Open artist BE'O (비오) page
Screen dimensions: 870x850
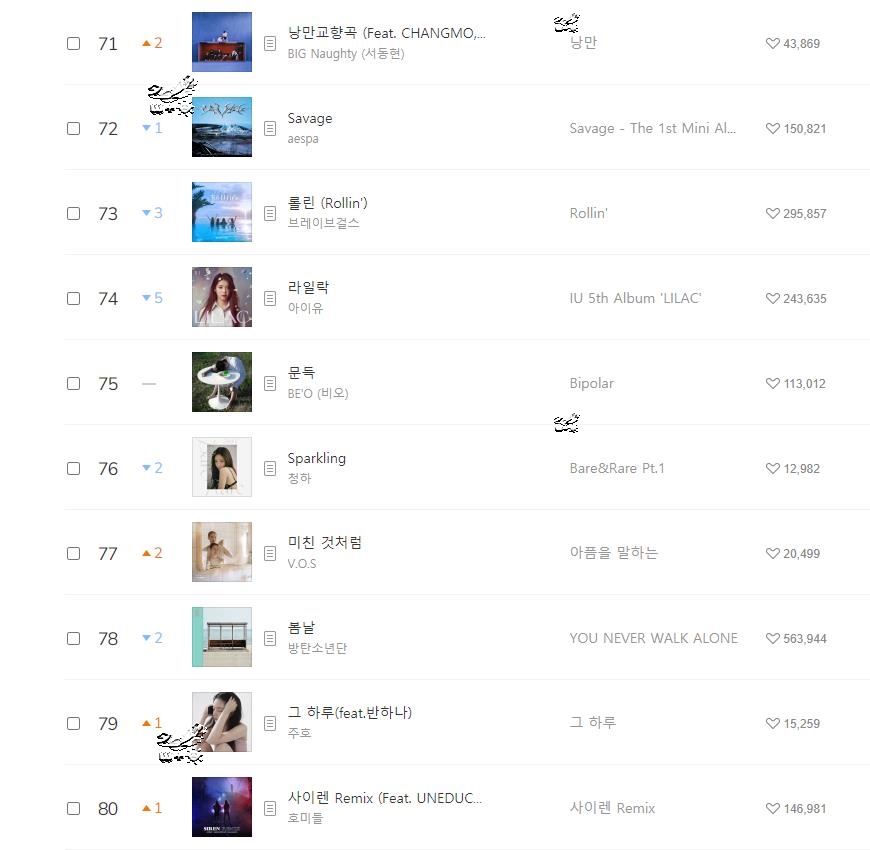[318, 394]
